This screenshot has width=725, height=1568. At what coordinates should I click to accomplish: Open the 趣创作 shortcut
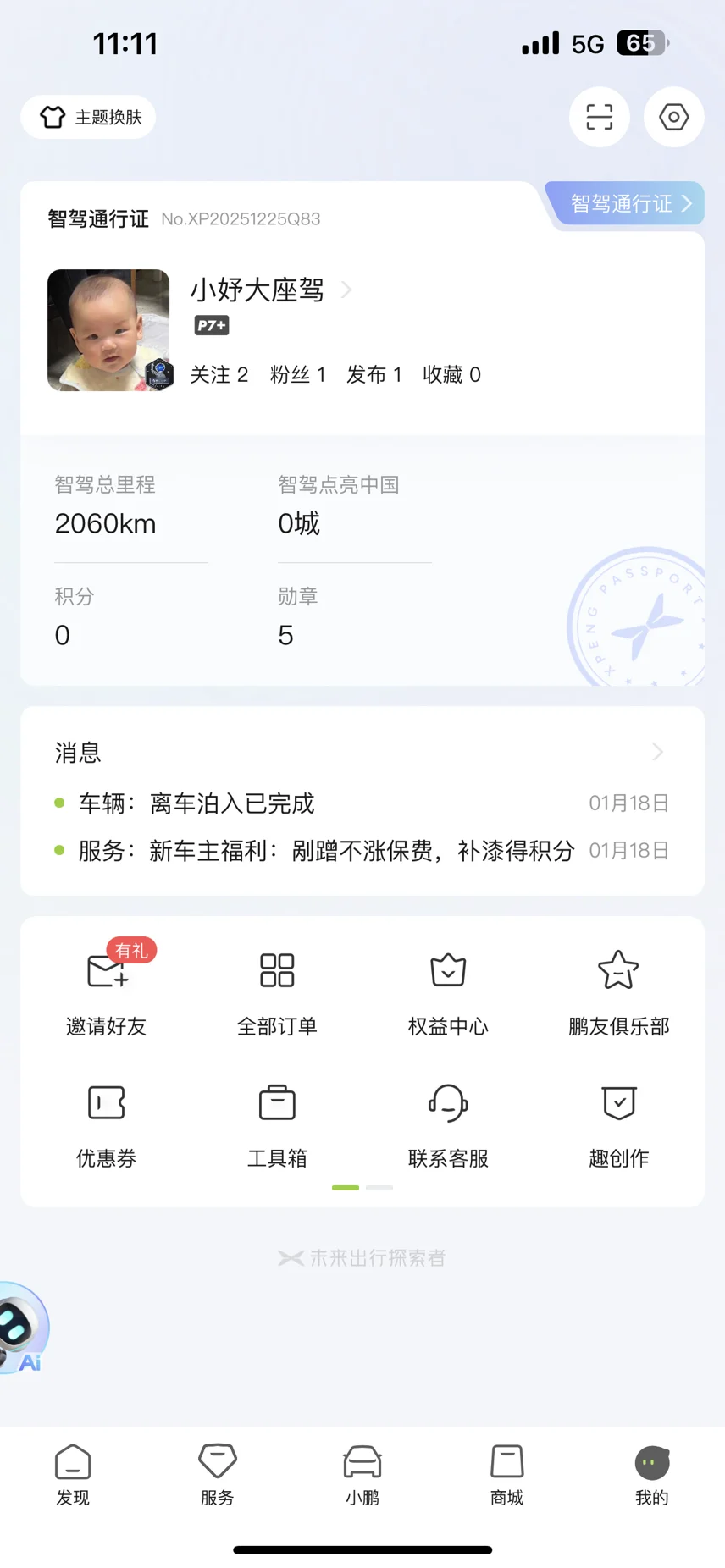(x=618, y=1122)
